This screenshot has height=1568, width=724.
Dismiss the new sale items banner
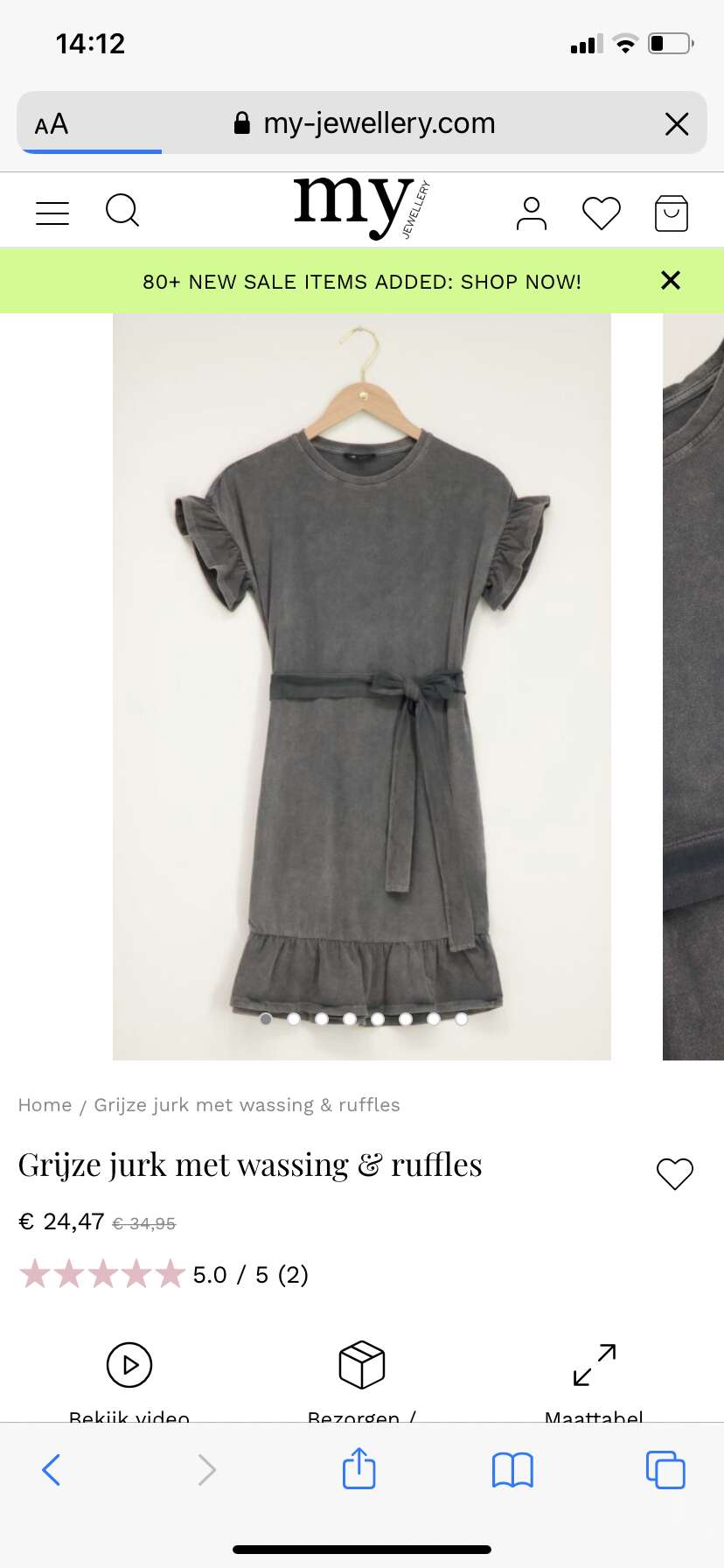point(671,280)
